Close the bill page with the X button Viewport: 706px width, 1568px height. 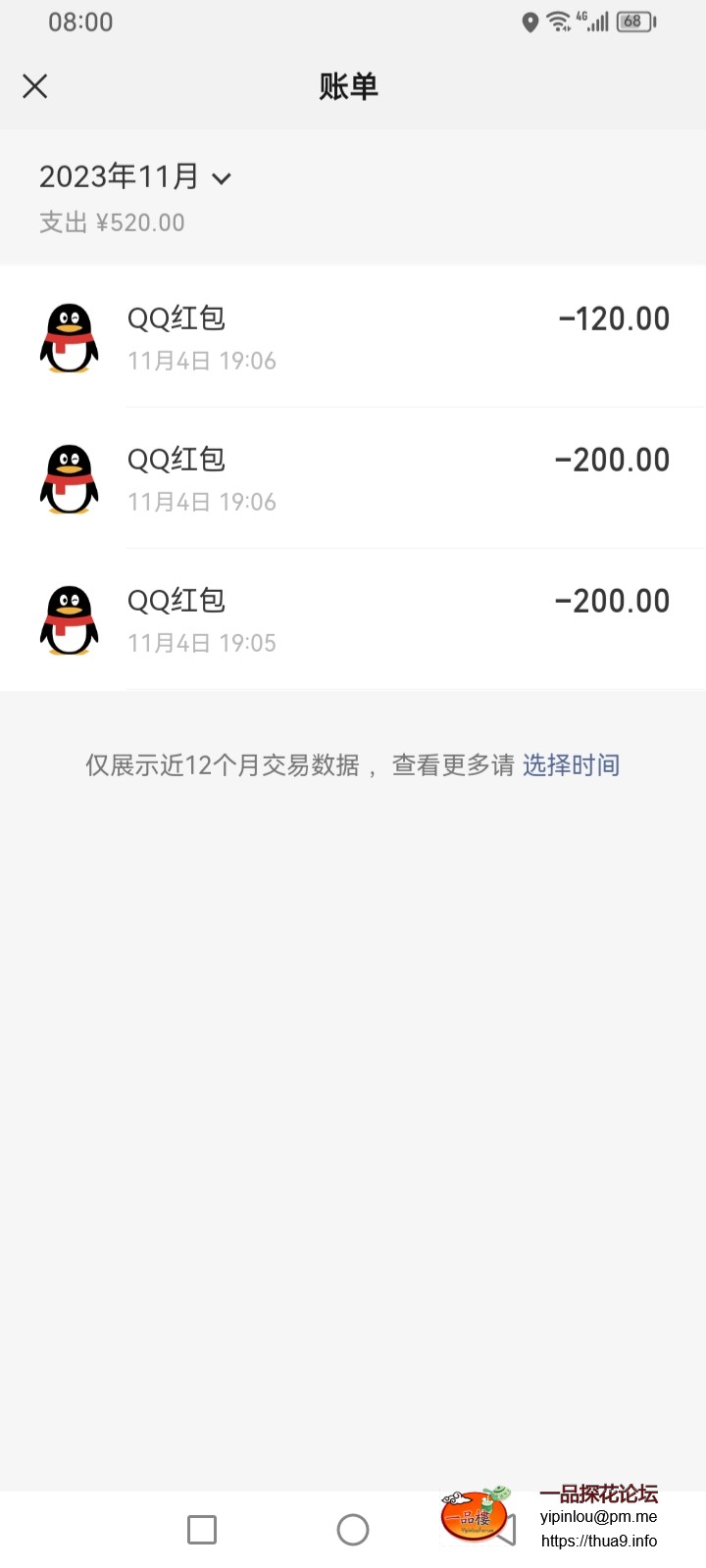coord(34,86)
